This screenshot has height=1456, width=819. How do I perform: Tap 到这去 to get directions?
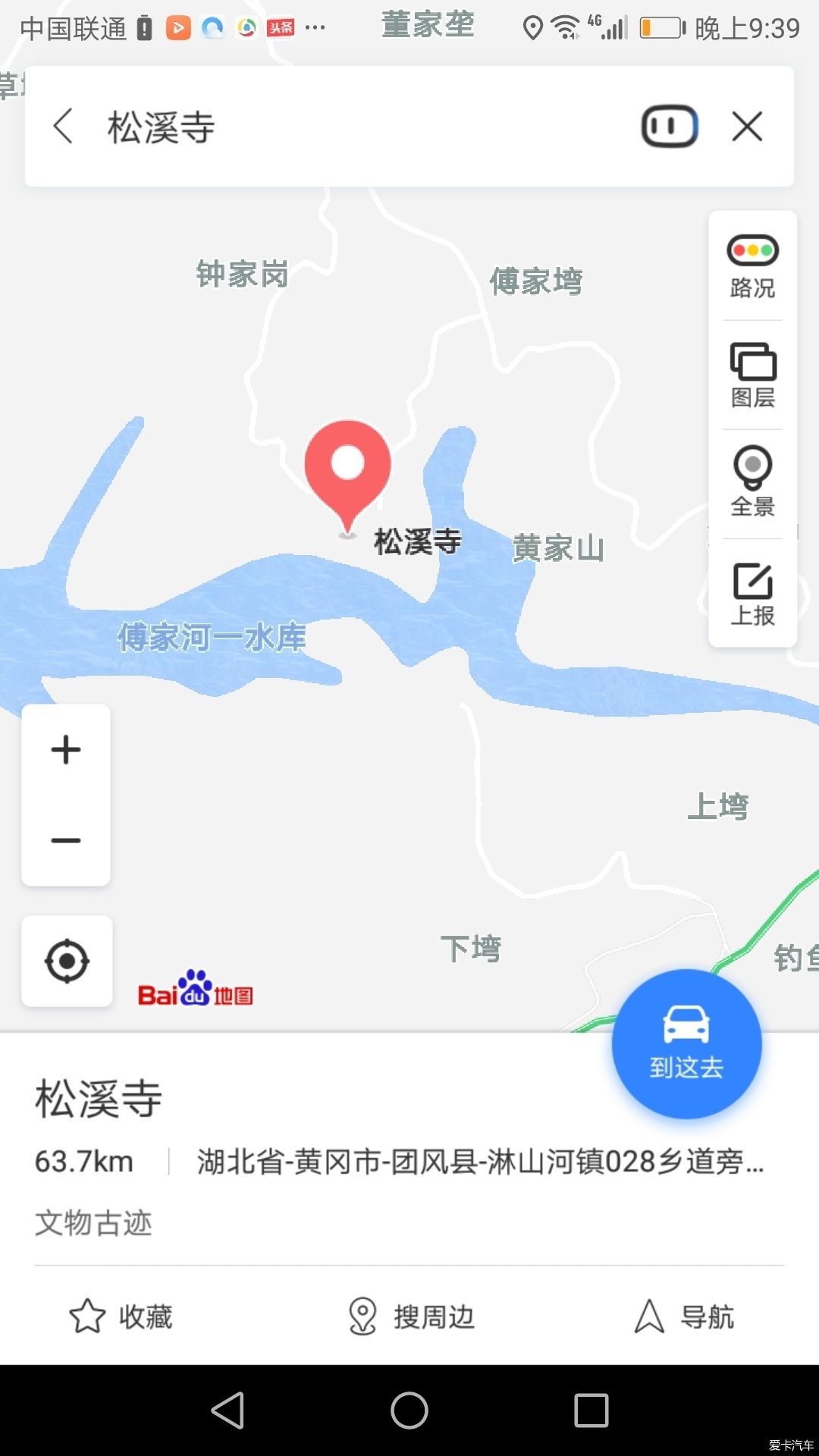[x=686, y=1043]
